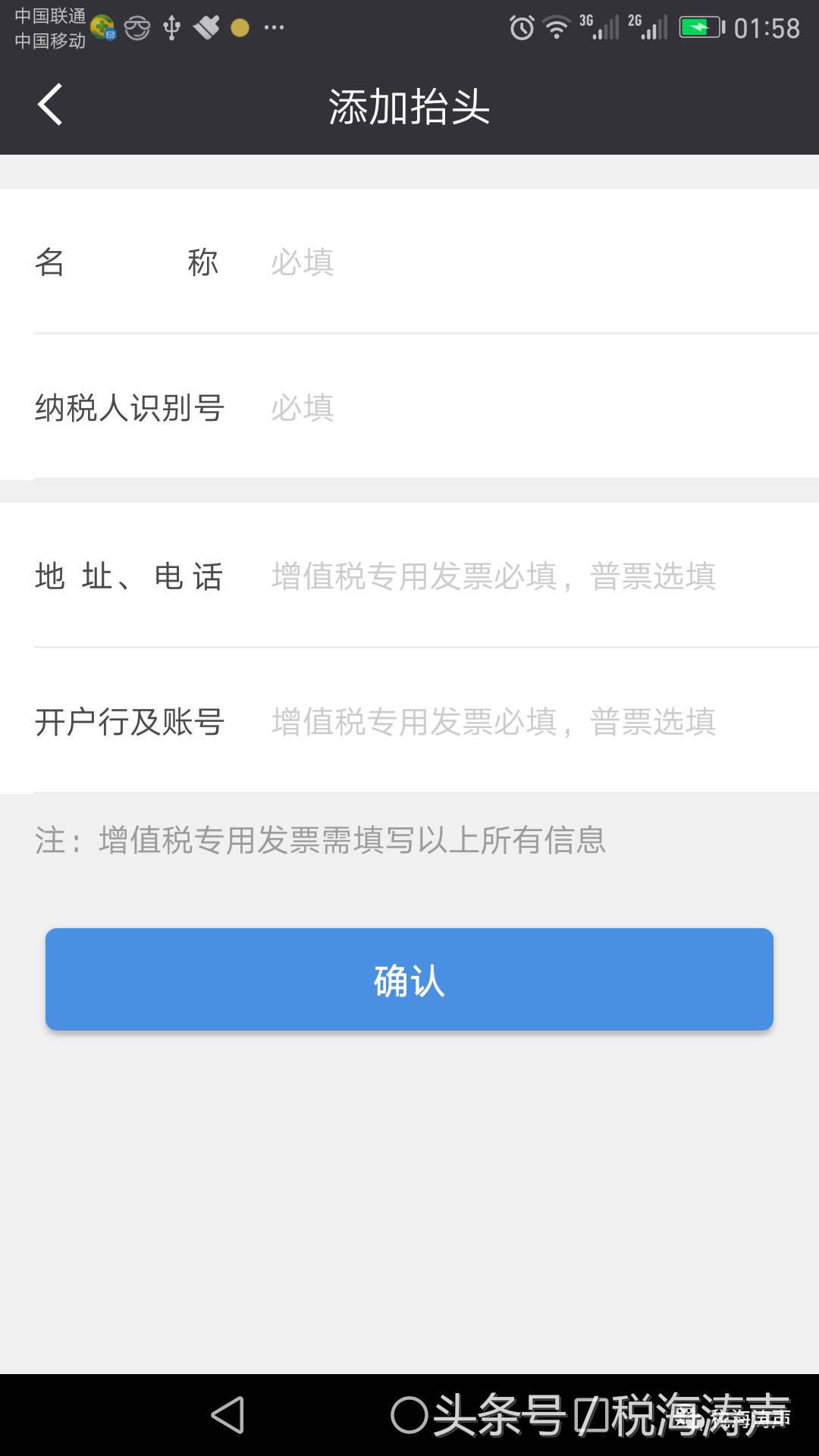Screen dimensions: 819x1456
Task: Tap the 确认 confirmation button
Action: pos(409,979)
